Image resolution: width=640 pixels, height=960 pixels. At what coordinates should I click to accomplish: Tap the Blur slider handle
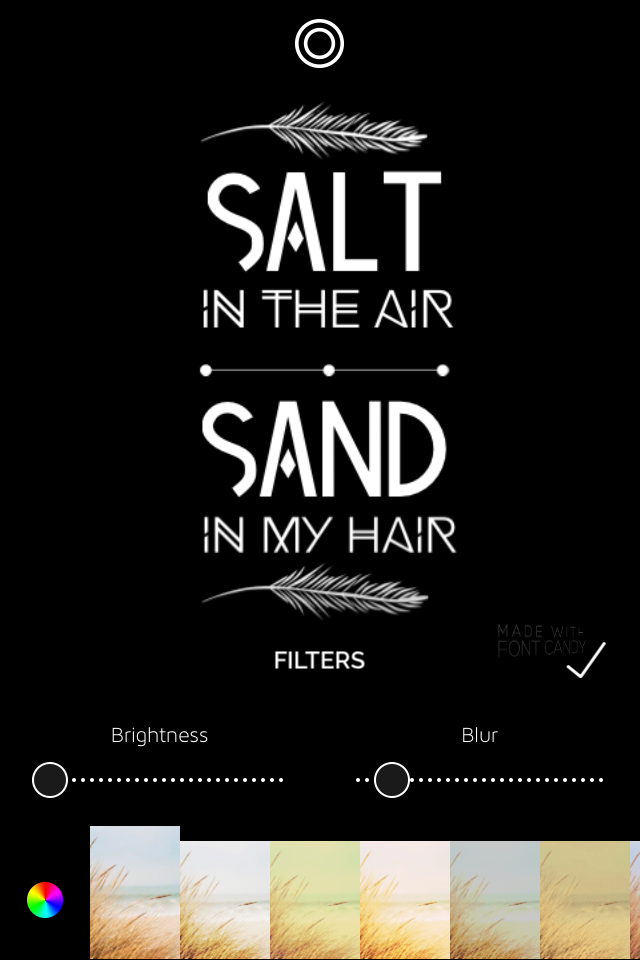point(392,780)
